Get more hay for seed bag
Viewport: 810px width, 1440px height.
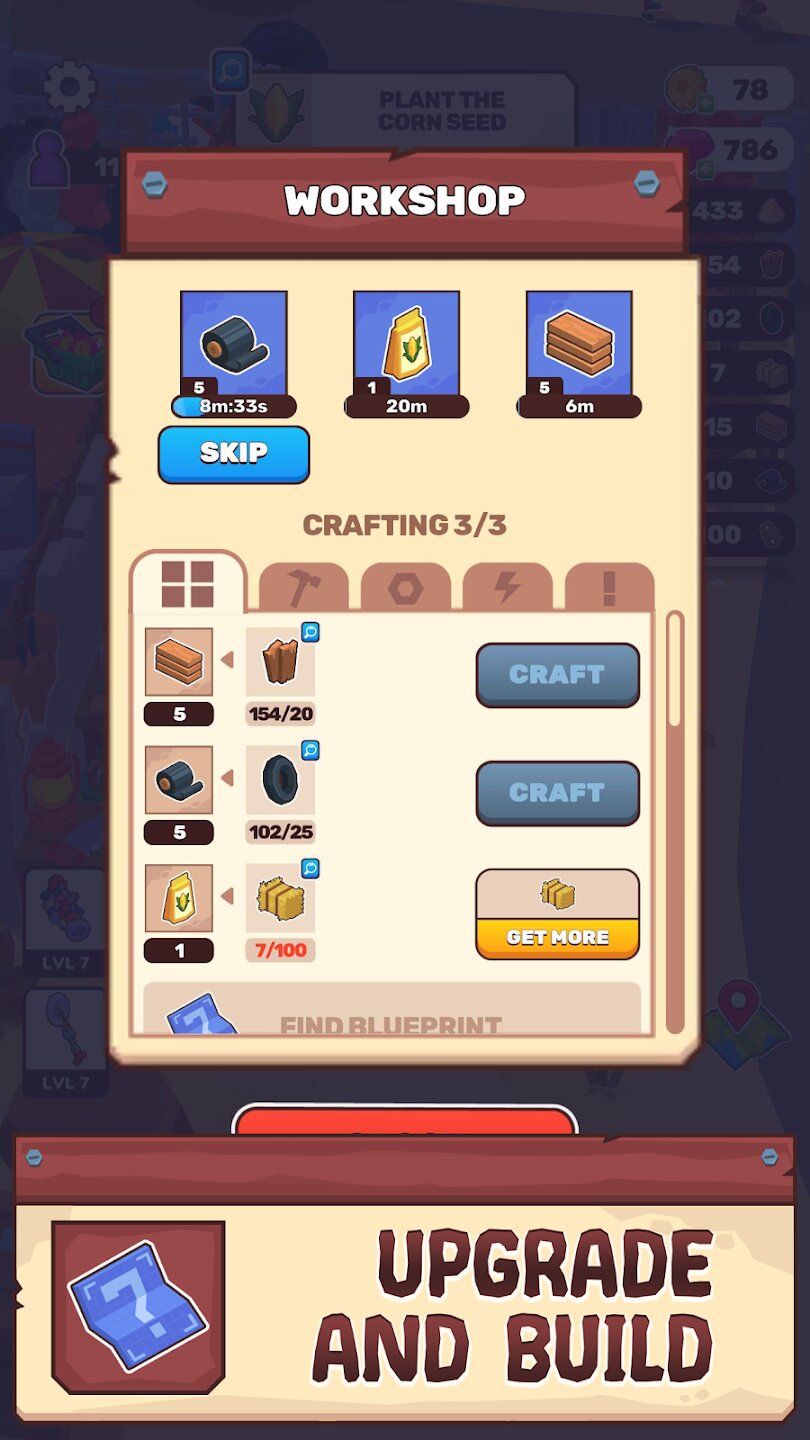click(557, 915)
